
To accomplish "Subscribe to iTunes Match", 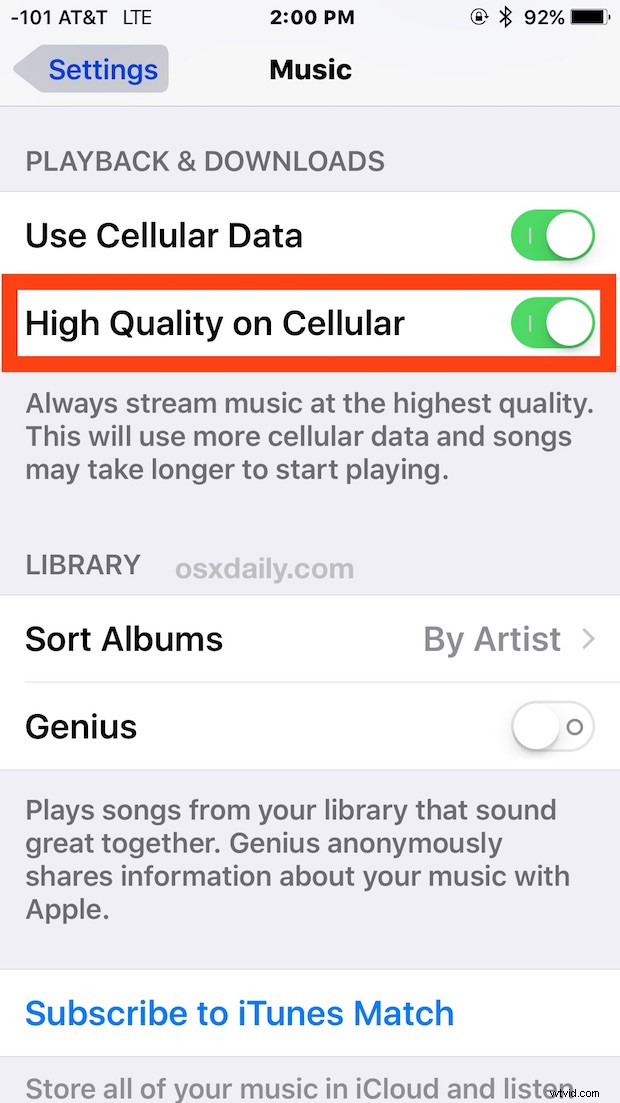I will pos(240,1013).
